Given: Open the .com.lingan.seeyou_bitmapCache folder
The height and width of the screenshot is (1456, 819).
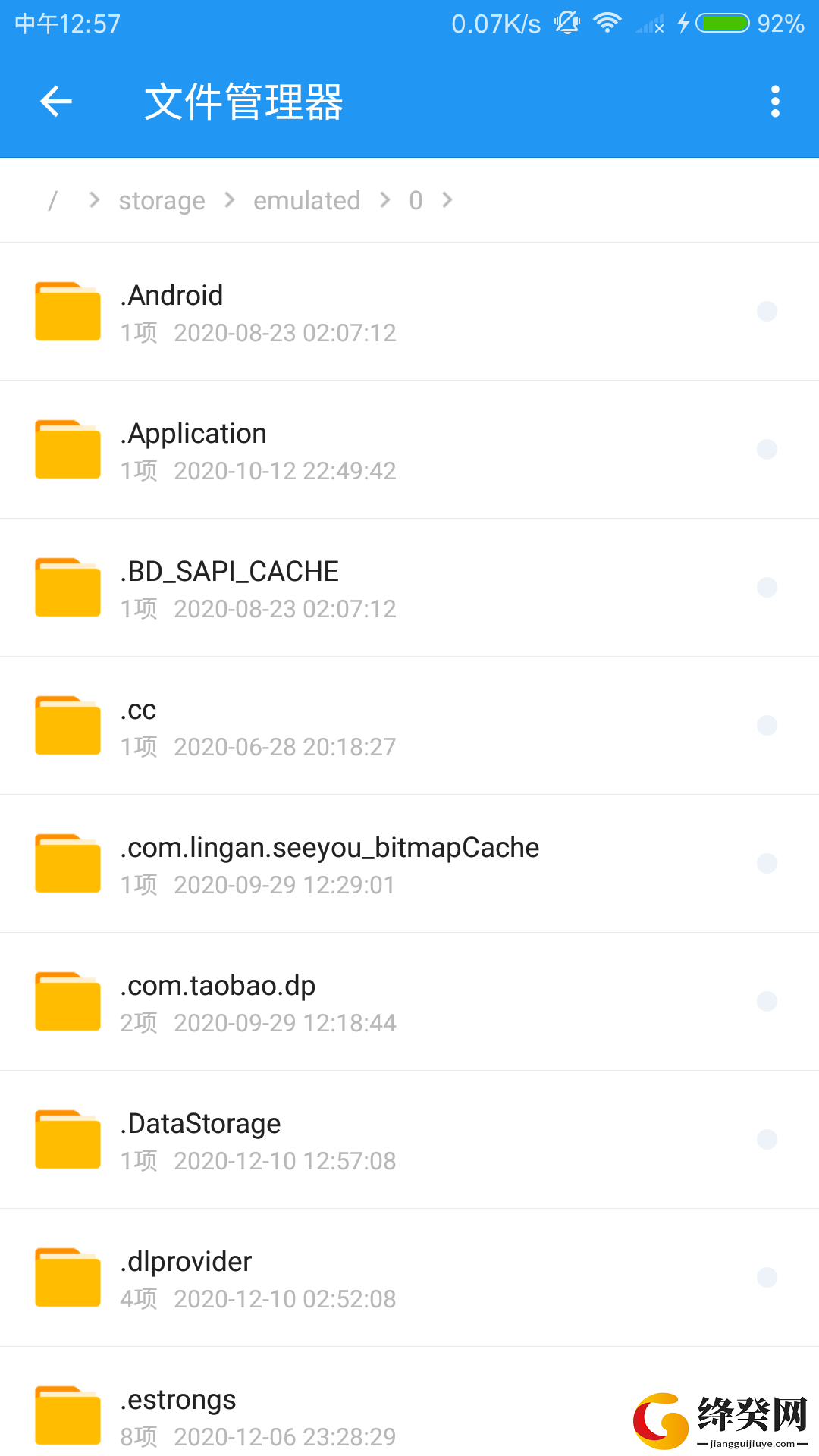Looking at the screenshot, I should [x=409, y=864].
